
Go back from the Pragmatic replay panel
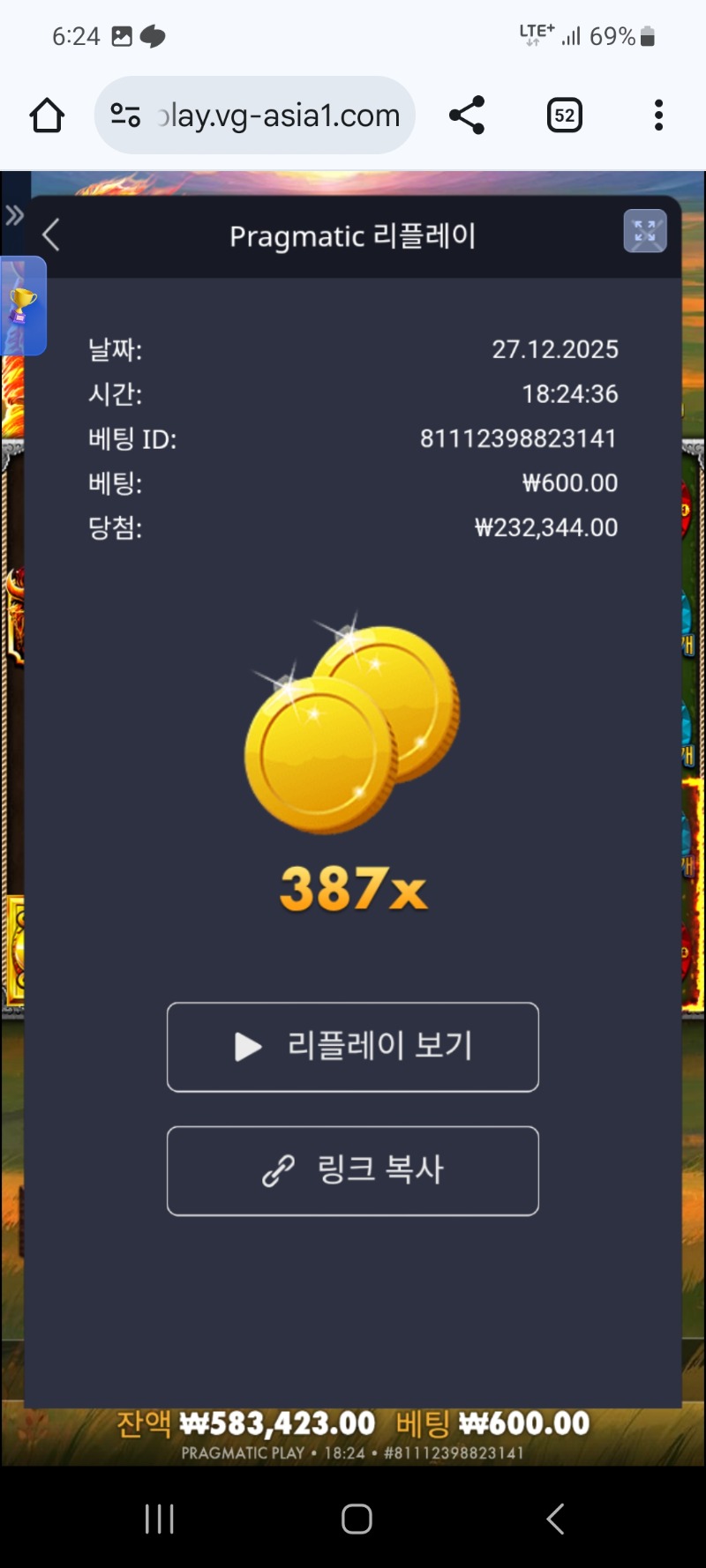pos(51,235)
